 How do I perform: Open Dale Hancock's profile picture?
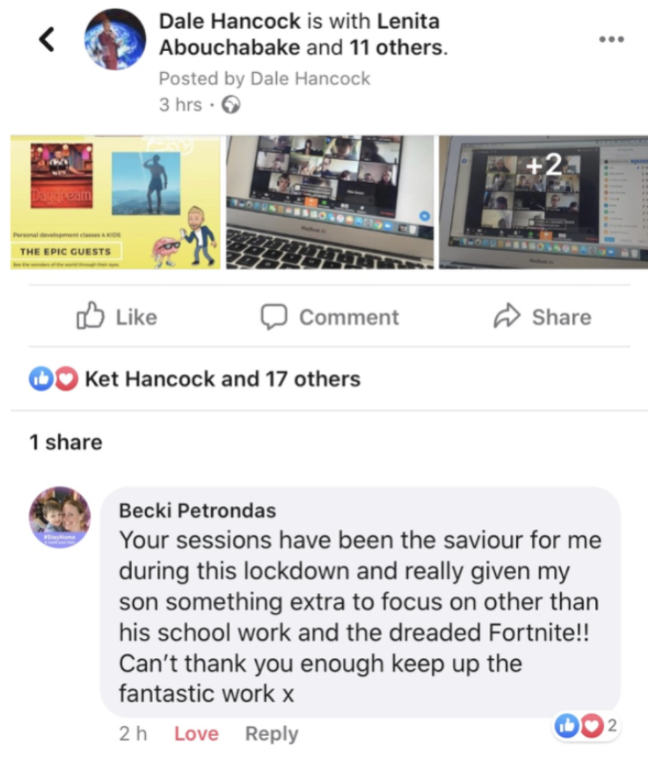click(115, 40)
